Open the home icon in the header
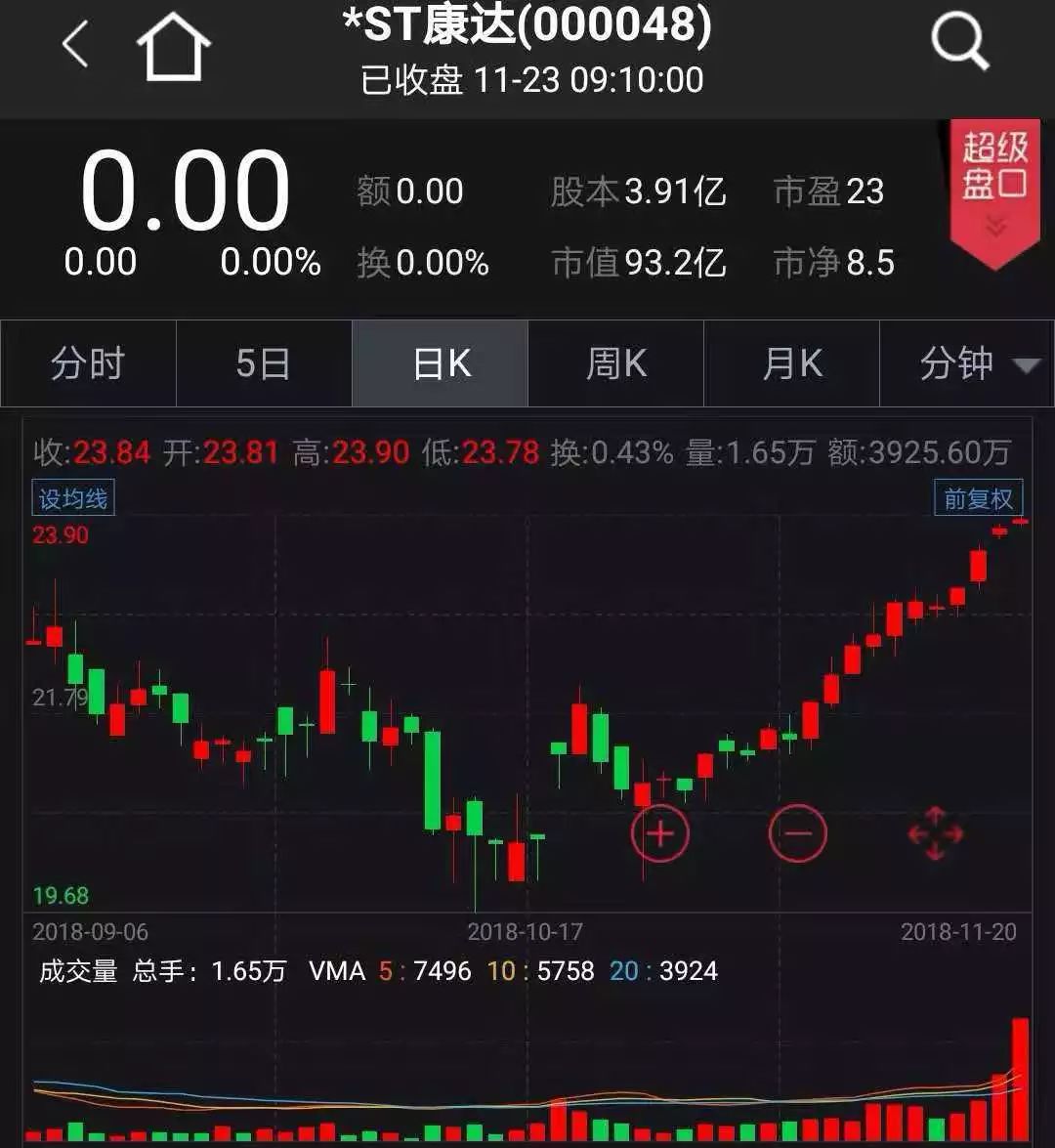The image size is (1055, 1148). coord(173,47)
